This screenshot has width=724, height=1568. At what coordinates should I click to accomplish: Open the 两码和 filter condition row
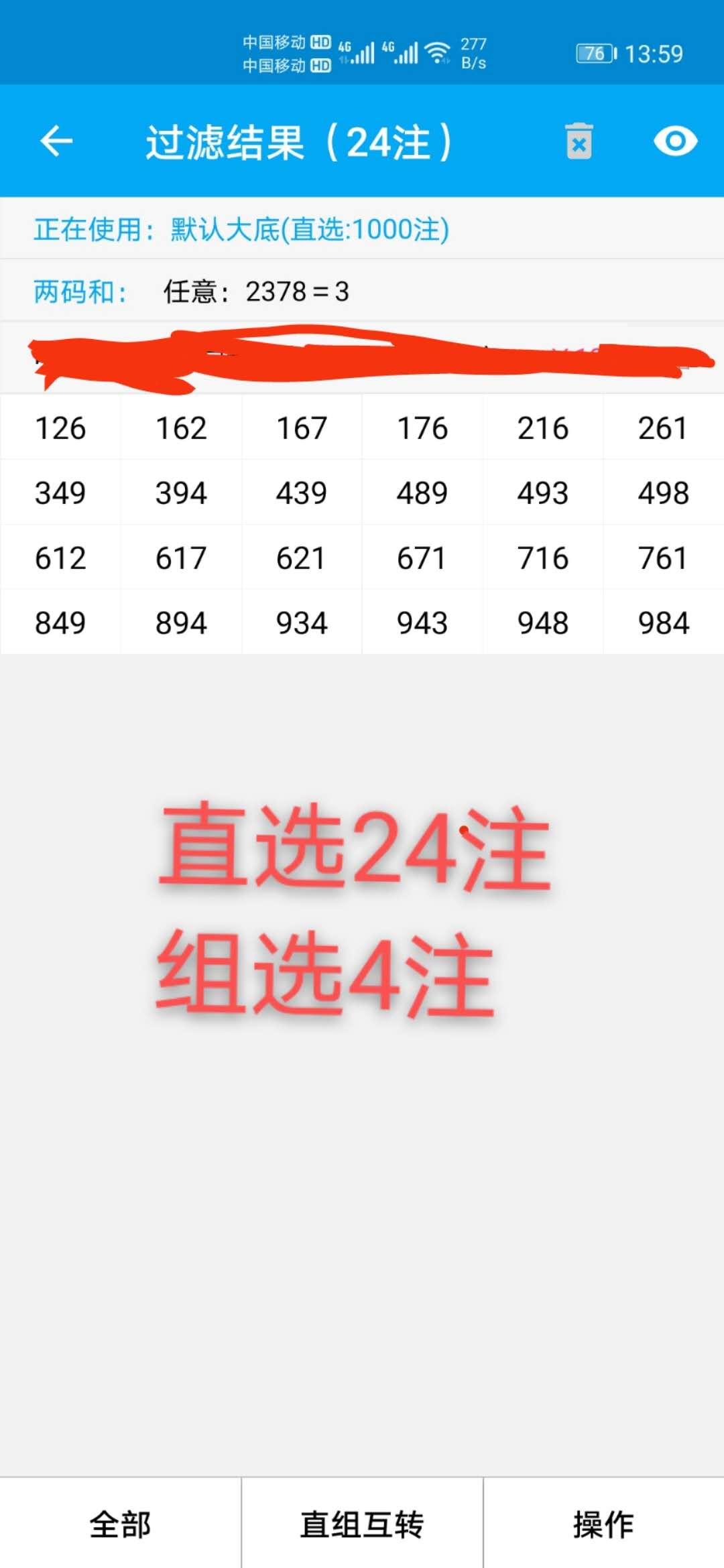[362, 291]
